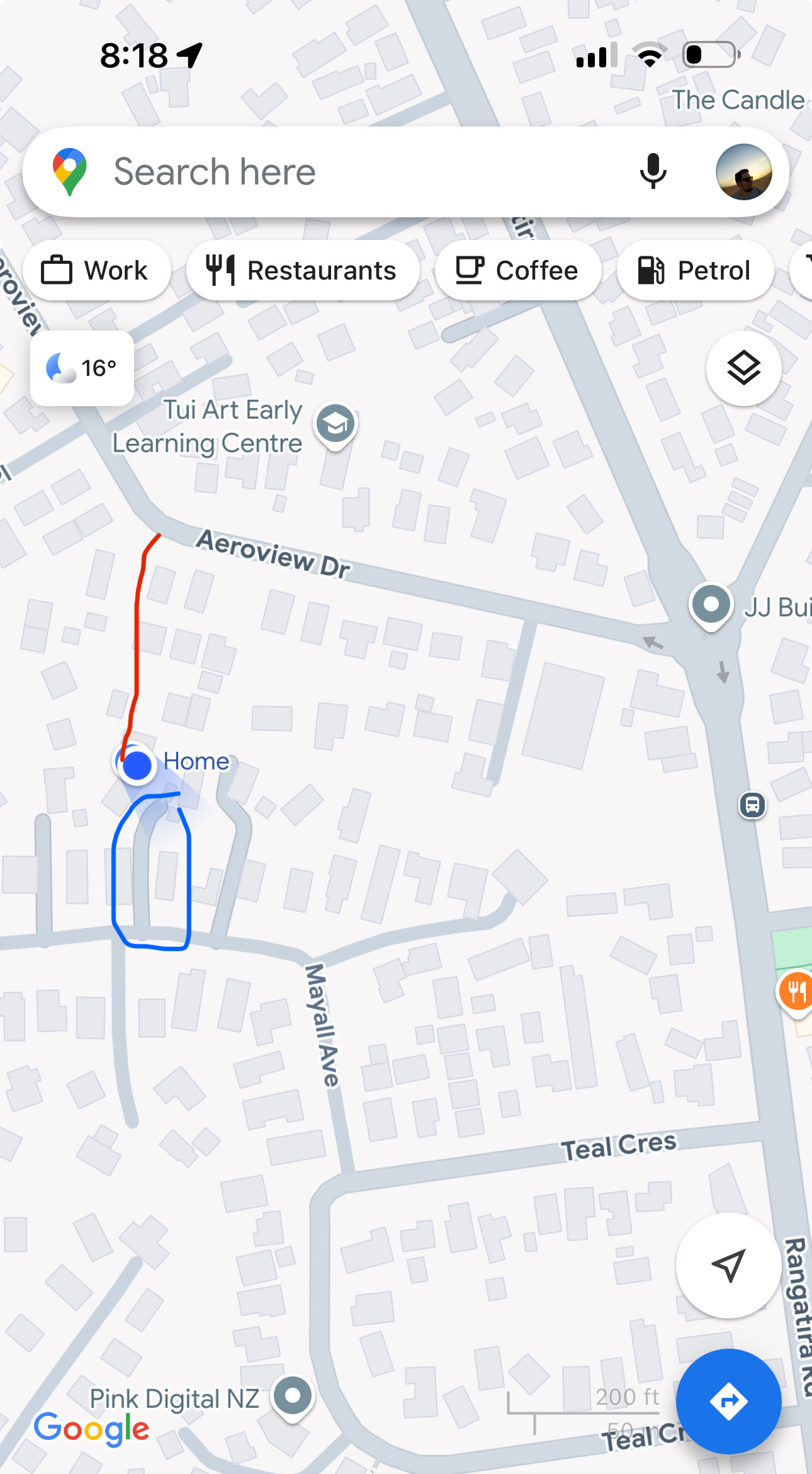Open the Restaurants category
Image resolution: width=812 pixels, height=1474 pixels.
[302, 269]
